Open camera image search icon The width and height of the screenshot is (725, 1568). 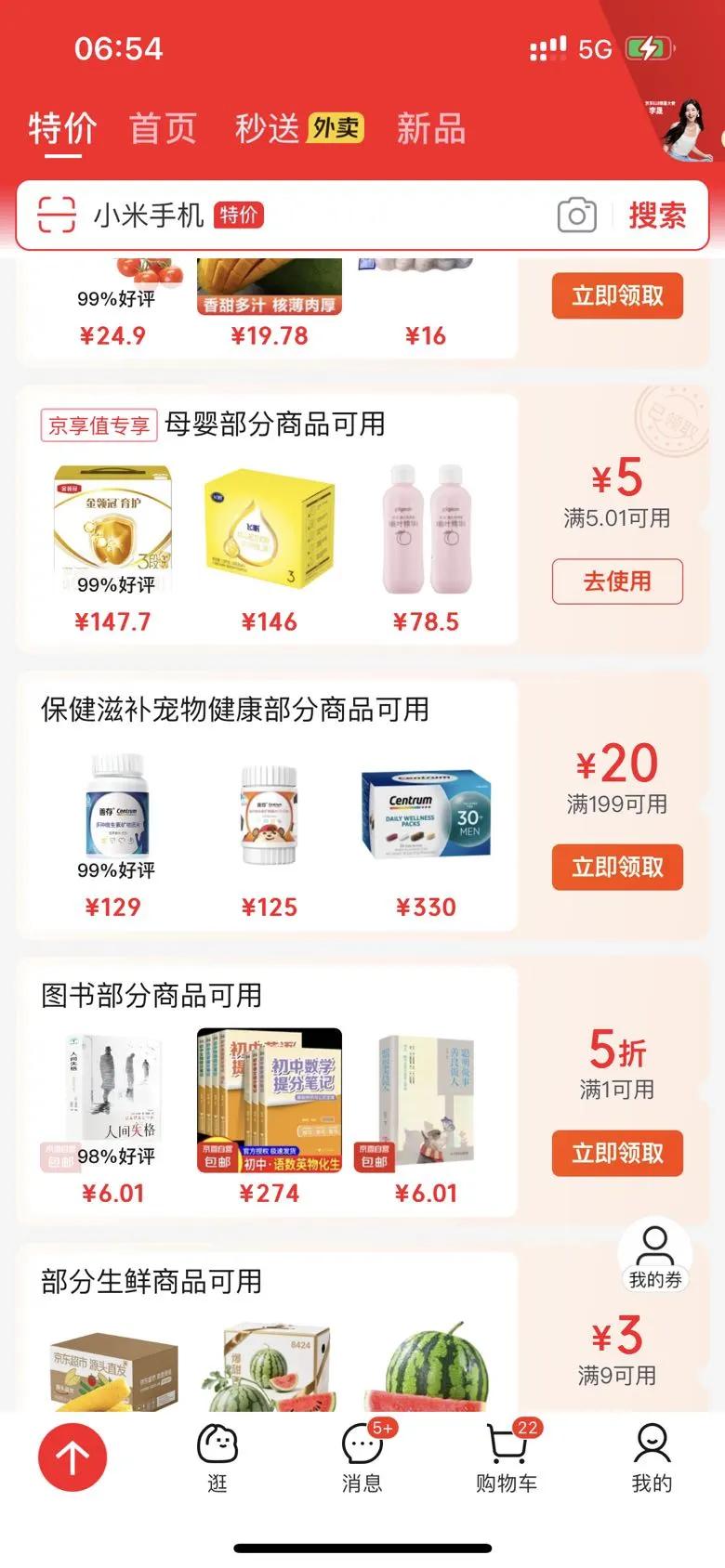(x=577, y=216)
